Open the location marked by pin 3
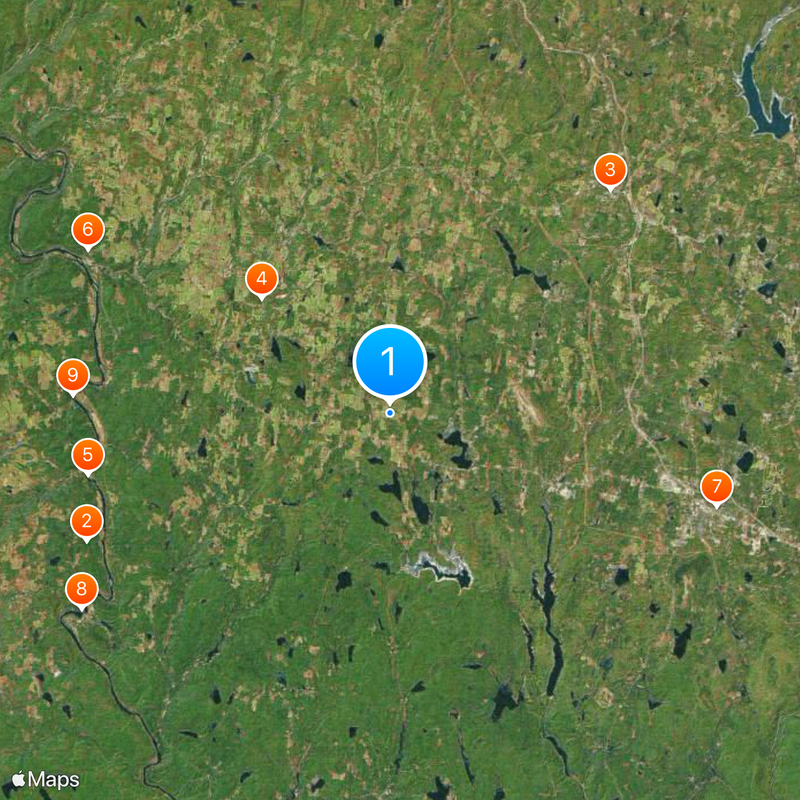Image resolution: width=800 pixels, height=800 pixels. (610, 170)
